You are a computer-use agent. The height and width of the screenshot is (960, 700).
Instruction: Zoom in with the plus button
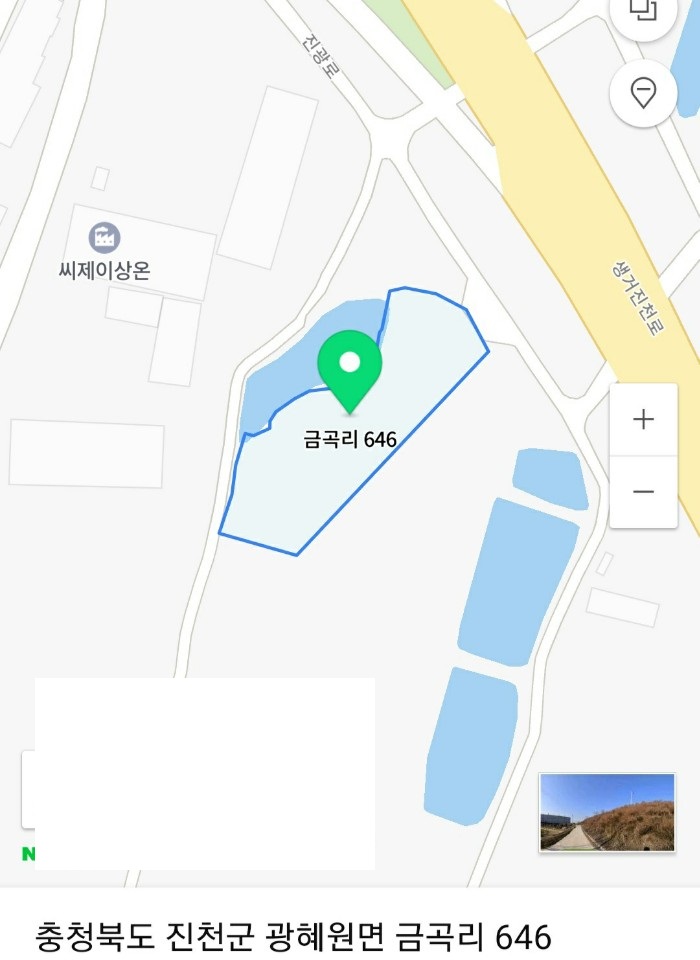coord(643,419)
